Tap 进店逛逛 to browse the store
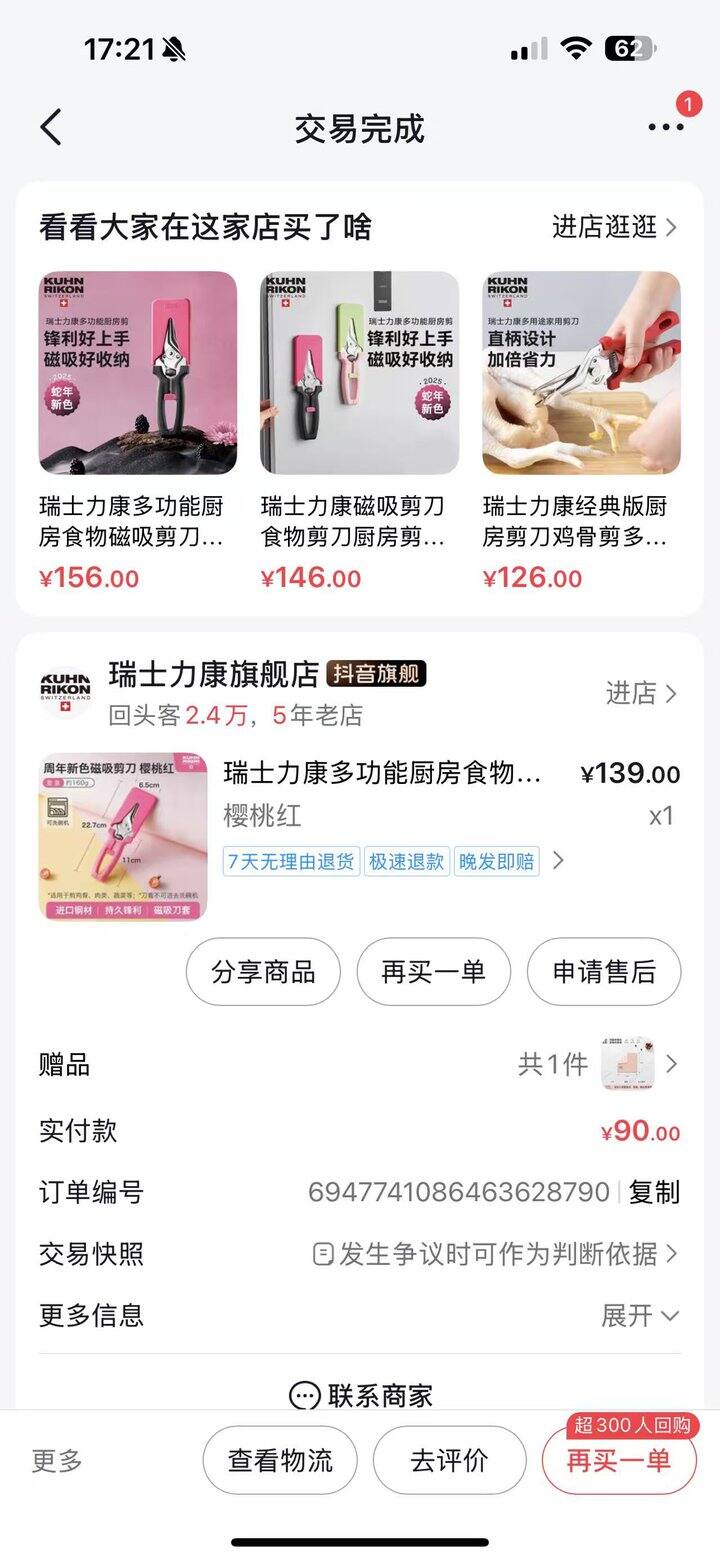Screen dimensions: 720x1560 [614, 227]
